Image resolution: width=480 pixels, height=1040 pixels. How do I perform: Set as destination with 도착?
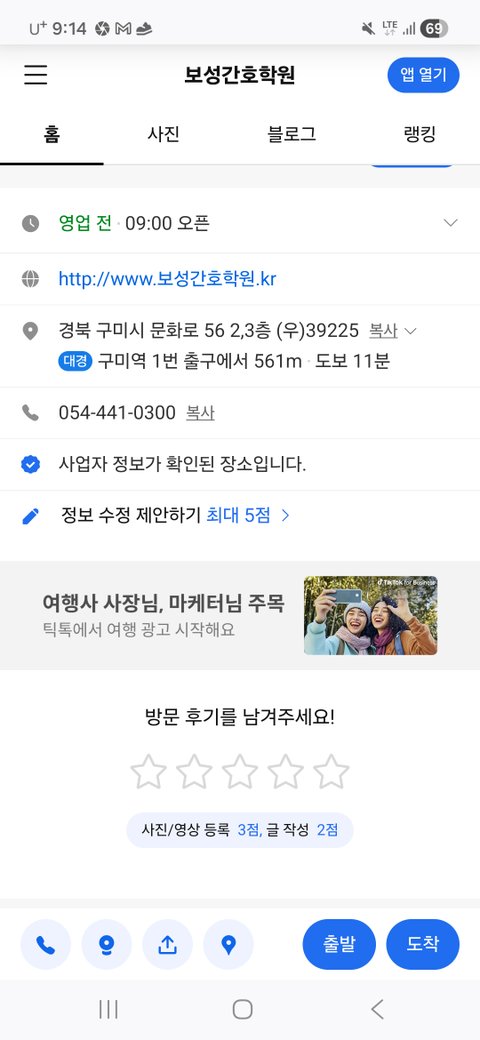(x=423, y=944)
